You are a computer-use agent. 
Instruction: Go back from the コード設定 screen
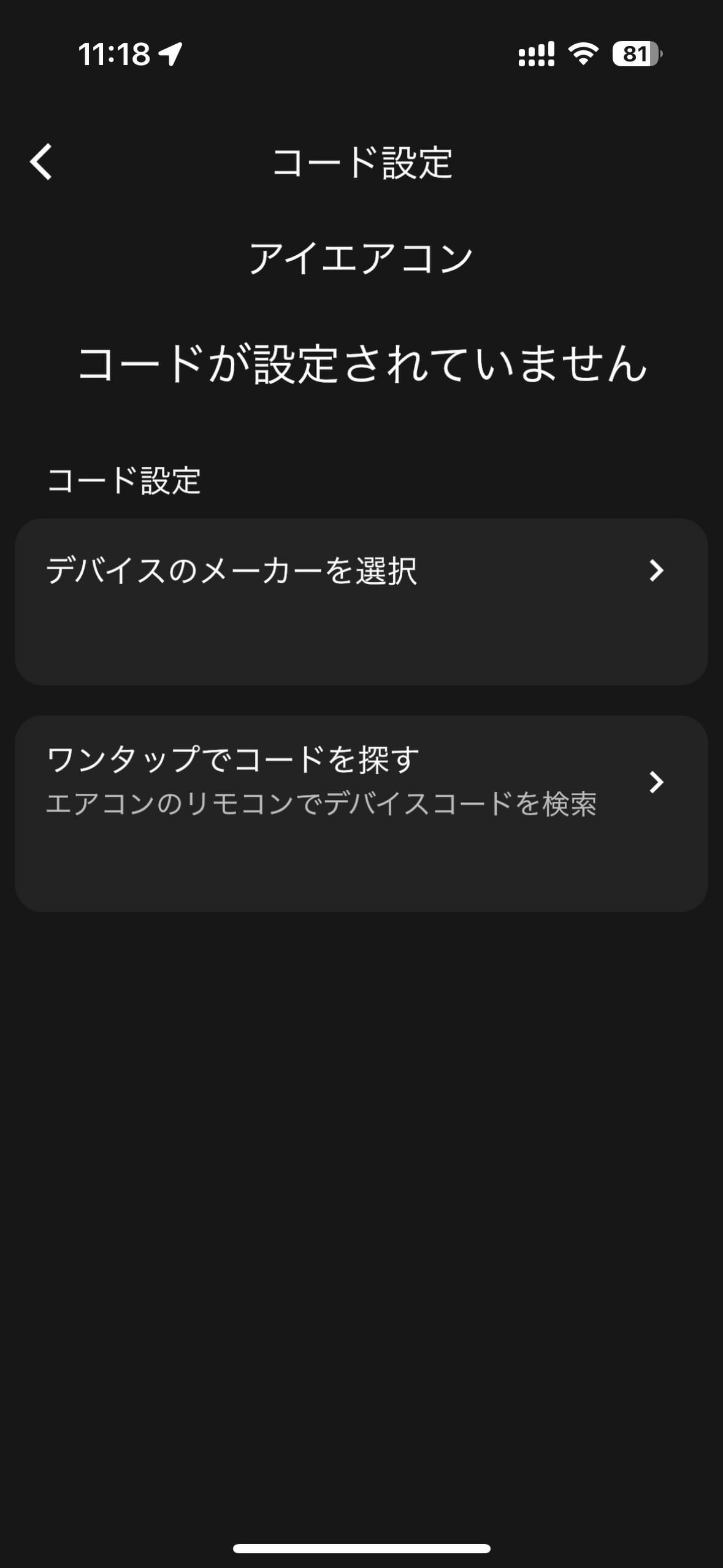point(41,162)
